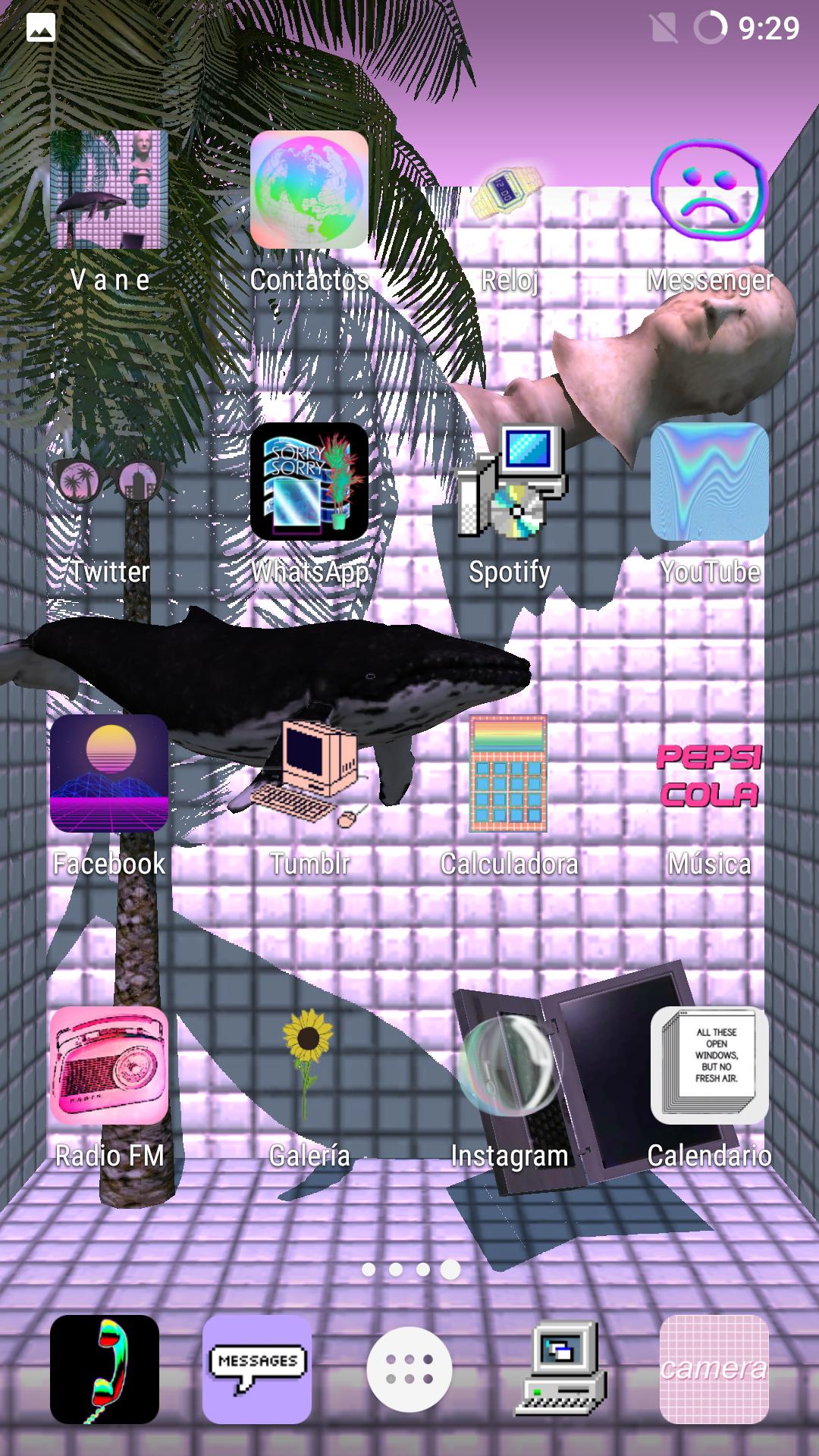819x1456 pixels.
Task: Open Instagram
Action: 510,1065
